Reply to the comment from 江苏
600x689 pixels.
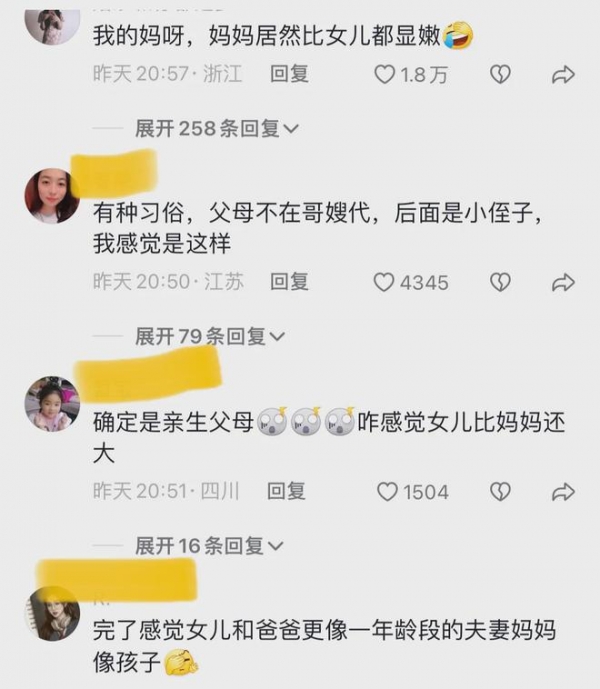[x=289, y=282]
